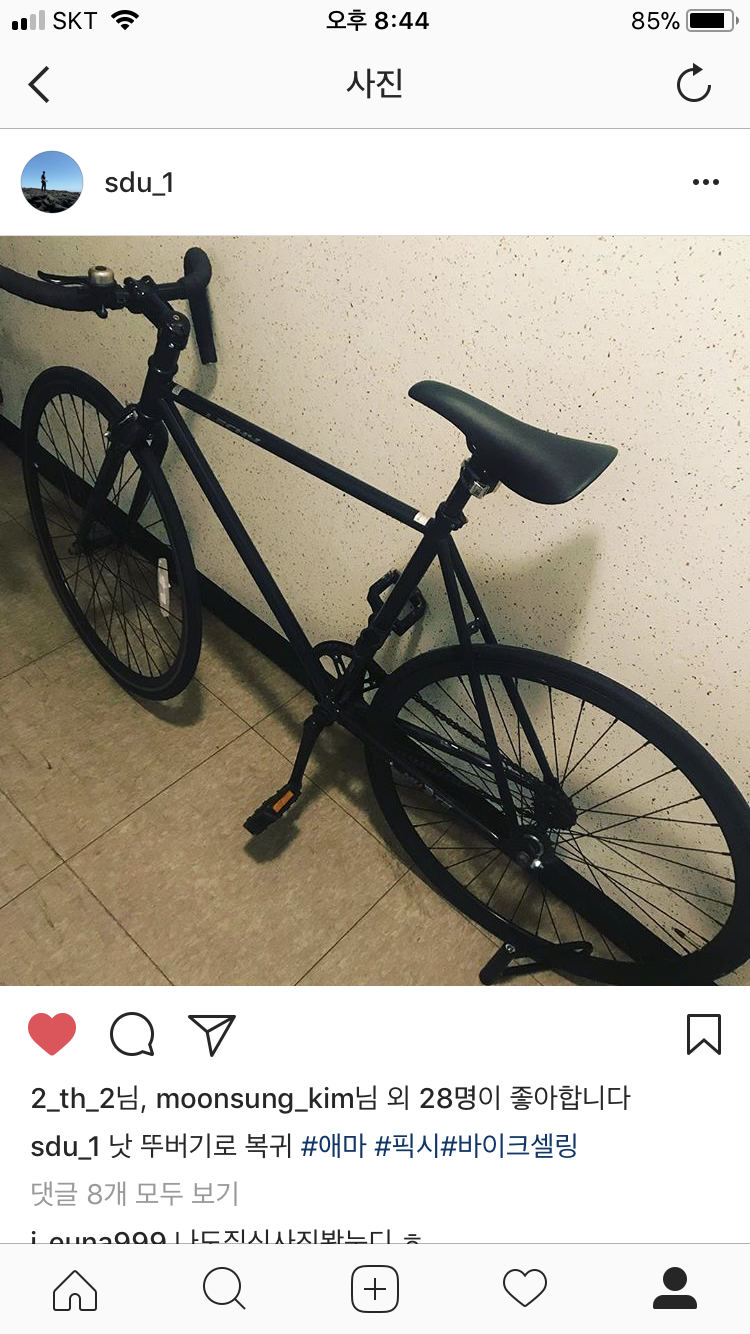Unlike the post with the red heart
The width and height of the screenshot is (750, 1334).
tap(52, 1034)
